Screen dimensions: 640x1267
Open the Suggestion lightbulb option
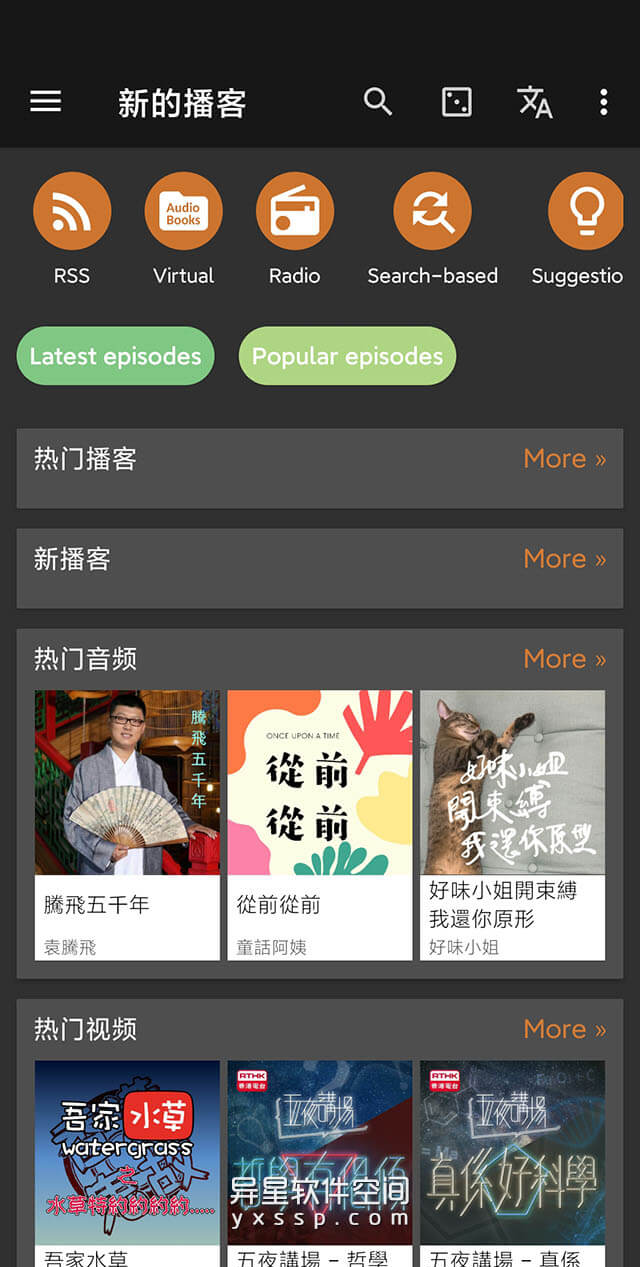click(x=586, y=211)
